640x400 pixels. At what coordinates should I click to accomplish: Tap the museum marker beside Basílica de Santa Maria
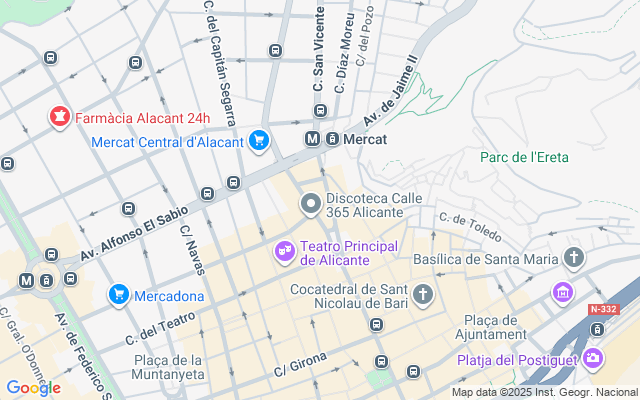coord(562,293)
